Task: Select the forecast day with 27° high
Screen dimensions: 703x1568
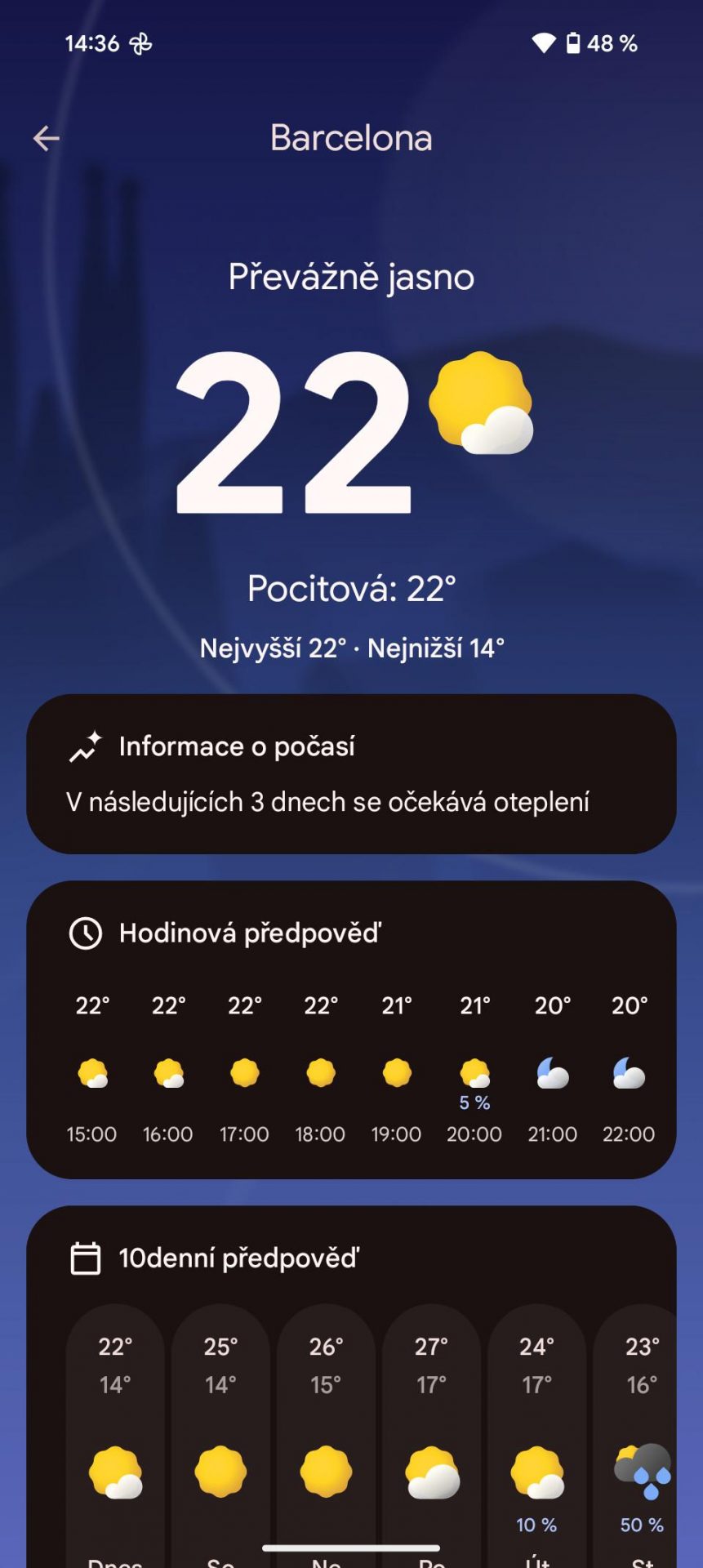Action: (x=431, y=1436)
